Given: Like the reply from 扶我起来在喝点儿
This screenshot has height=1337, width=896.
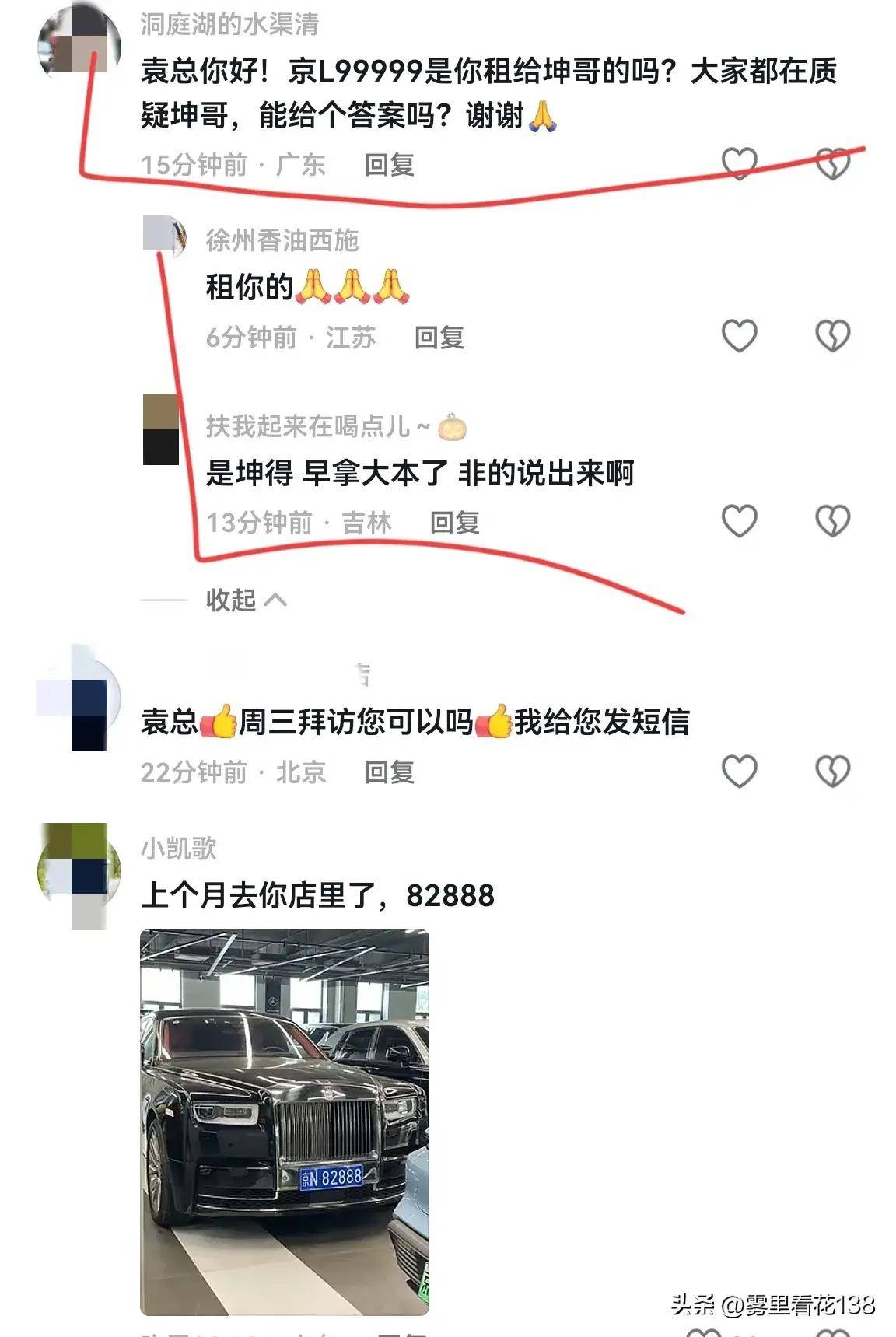Looking at the screenshot, I should [739, 521].
